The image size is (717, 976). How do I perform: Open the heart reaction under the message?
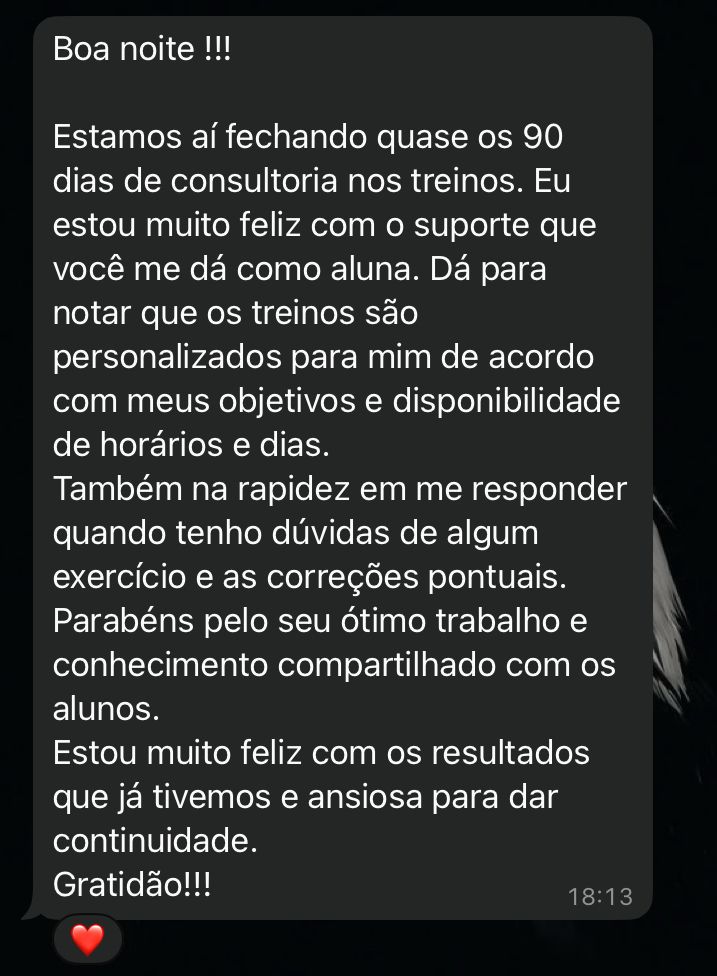87,939
